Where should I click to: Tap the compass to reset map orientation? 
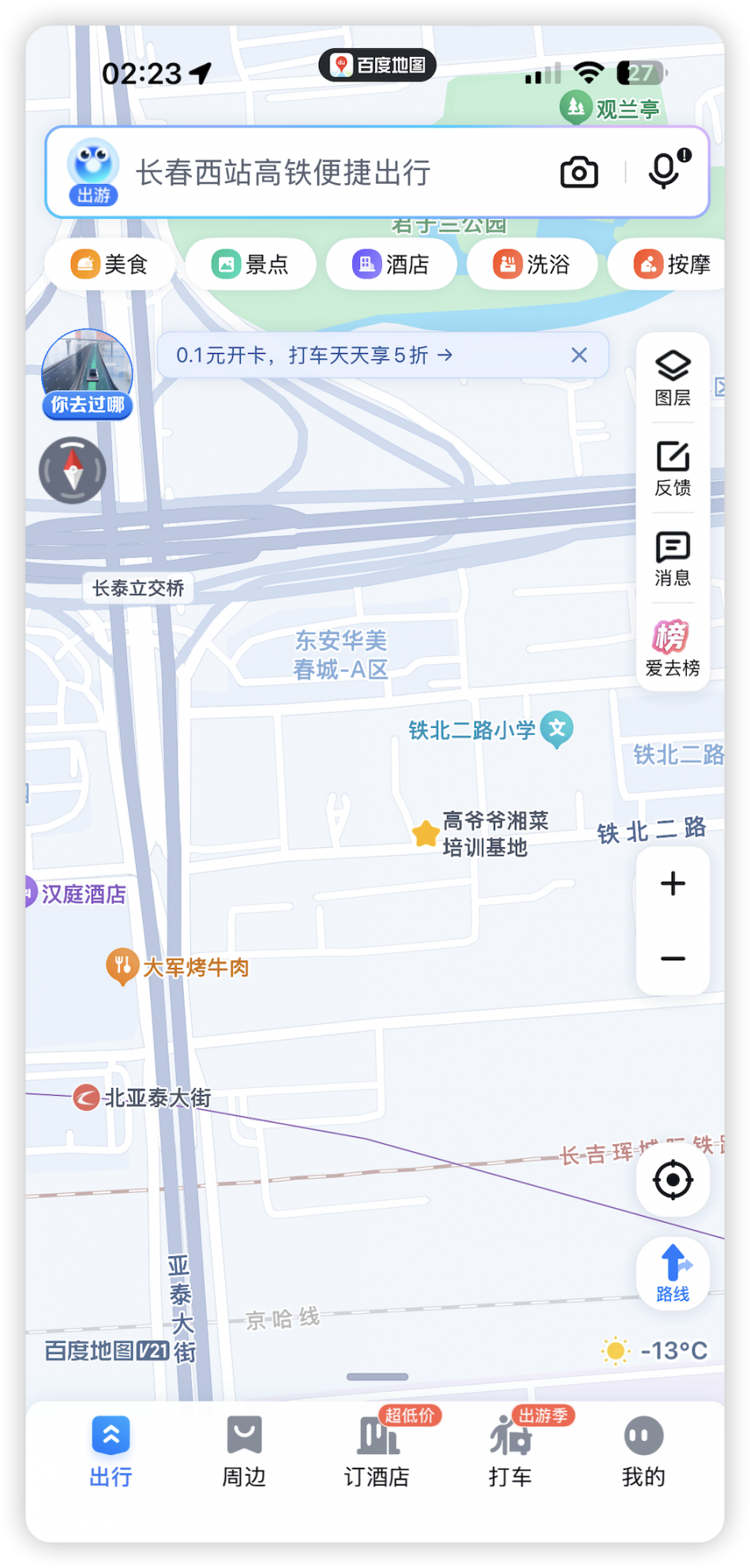coord(73,471)
